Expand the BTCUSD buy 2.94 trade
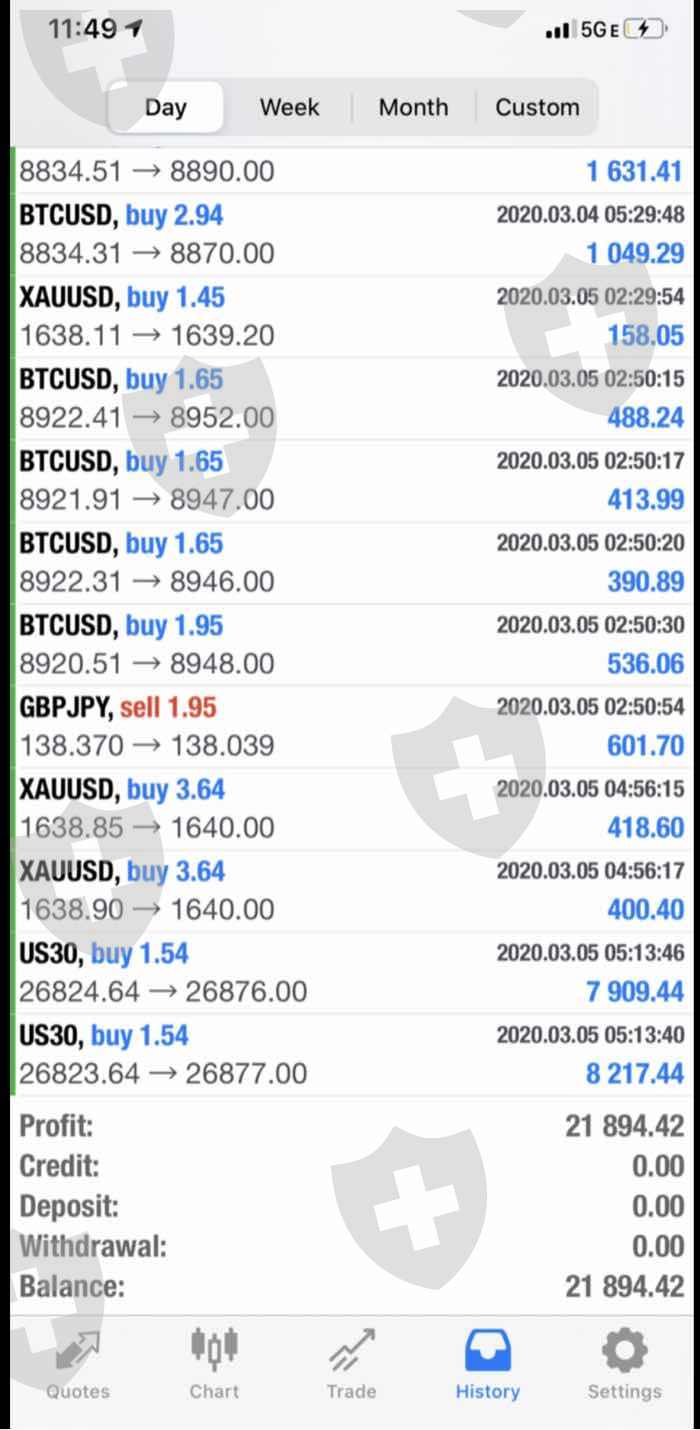Viewport: 700px width, 1430px height. (350, 234)
